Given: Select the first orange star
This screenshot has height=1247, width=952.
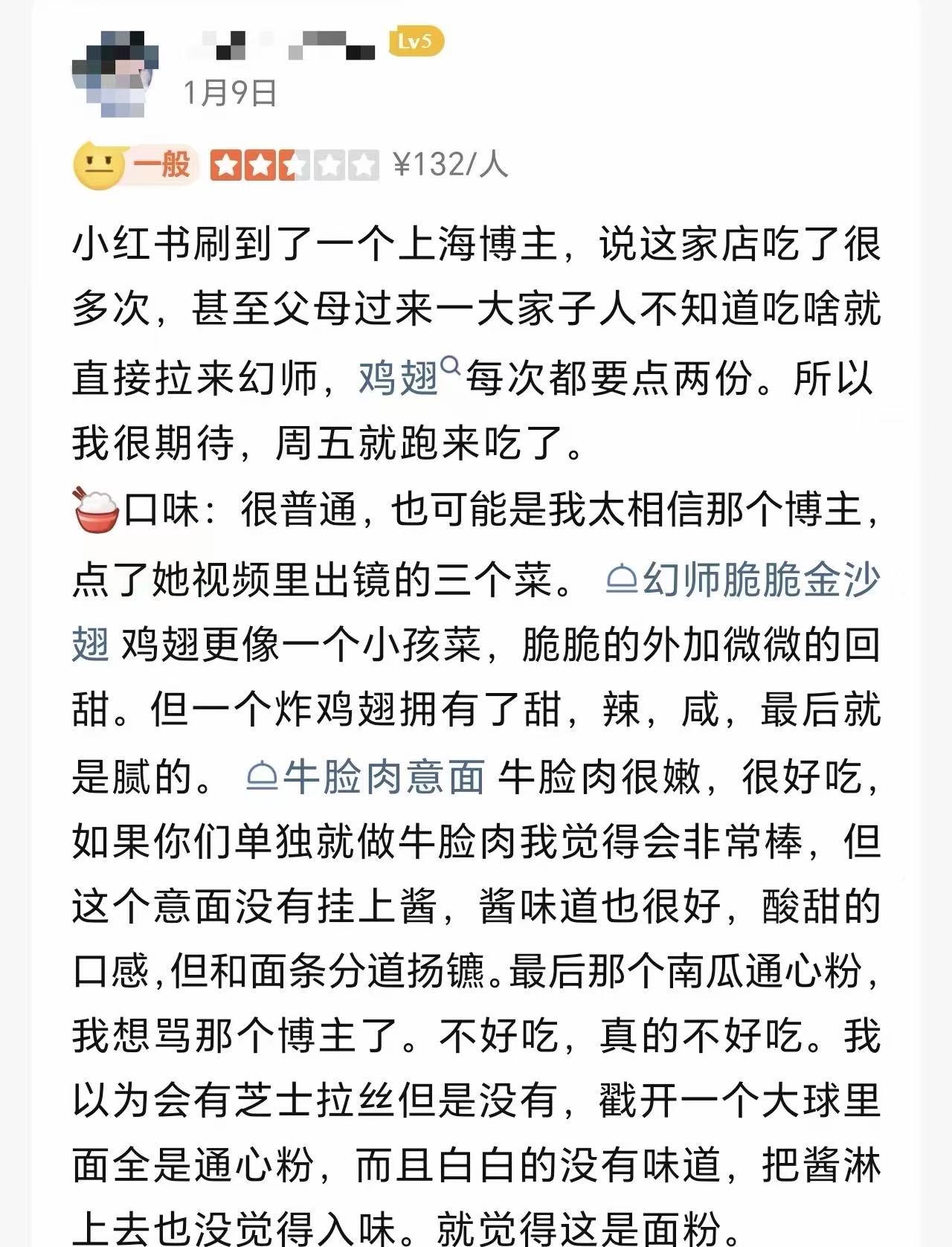Looking at the screenshot, I should point(225,163).
